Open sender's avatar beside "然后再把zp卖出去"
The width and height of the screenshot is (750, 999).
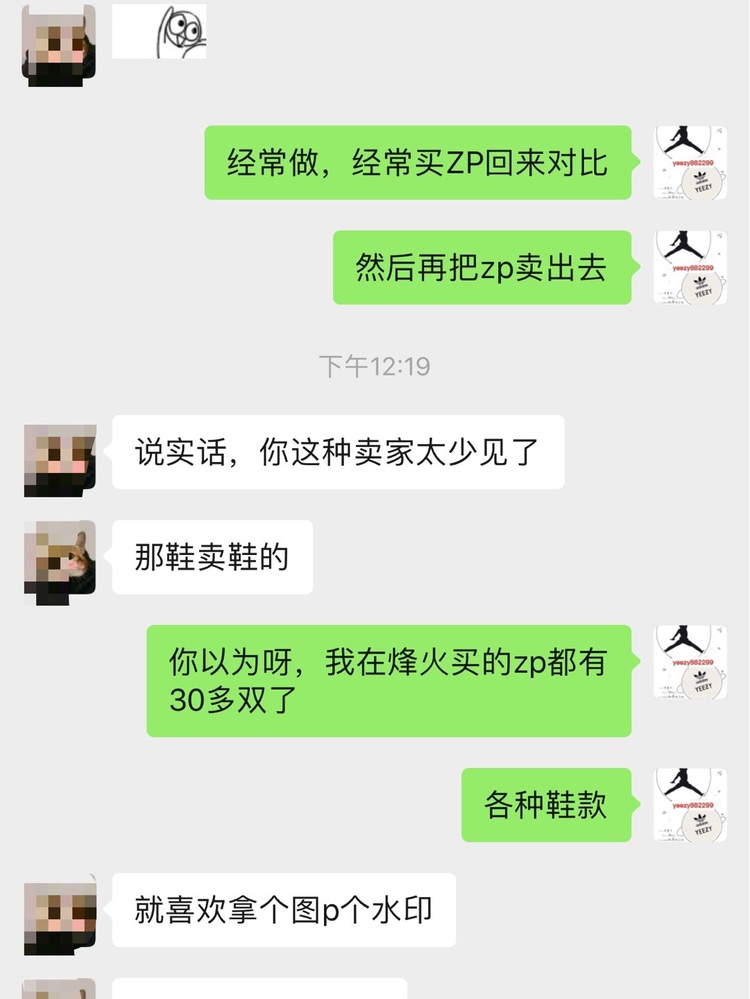(690, 267)
